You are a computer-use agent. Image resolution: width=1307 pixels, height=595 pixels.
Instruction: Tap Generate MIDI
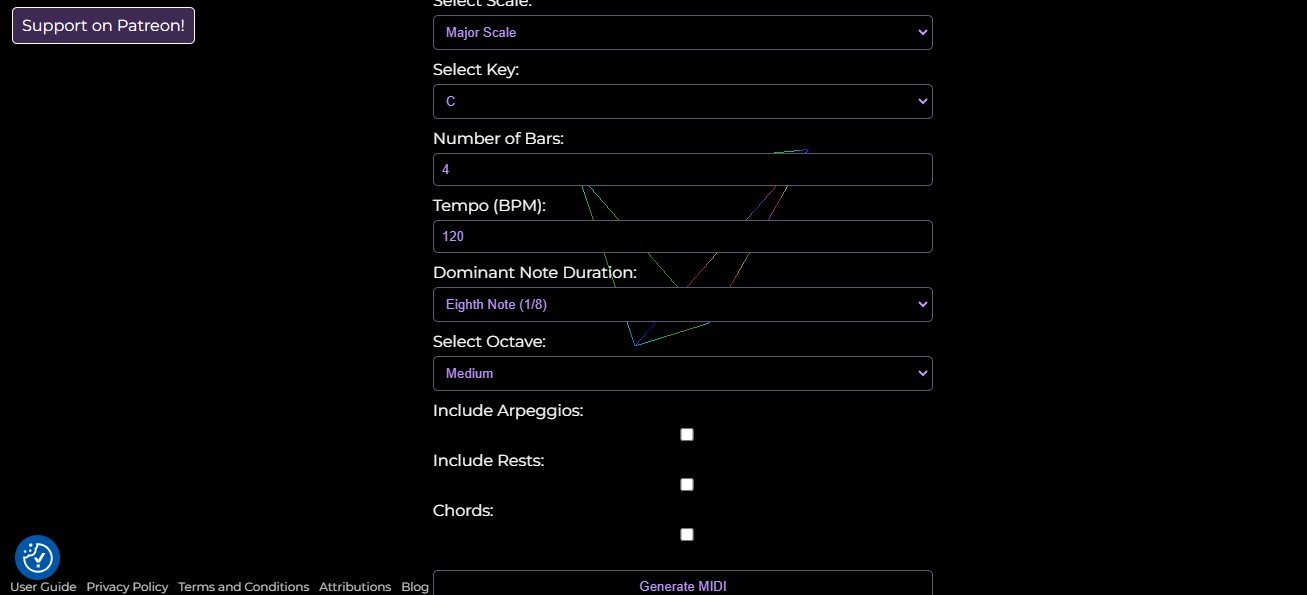pos(682,586)
